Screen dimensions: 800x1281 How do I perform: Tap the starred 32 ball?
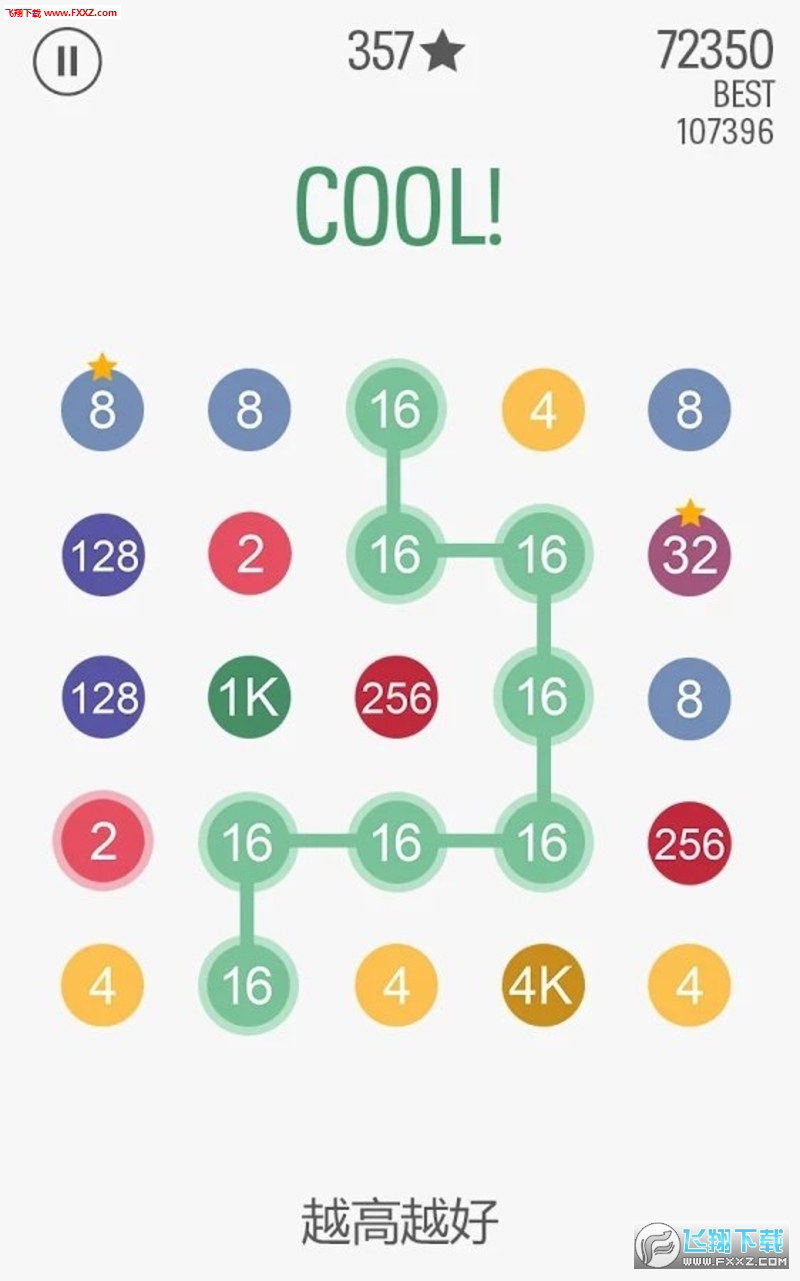tap(689, 555)
